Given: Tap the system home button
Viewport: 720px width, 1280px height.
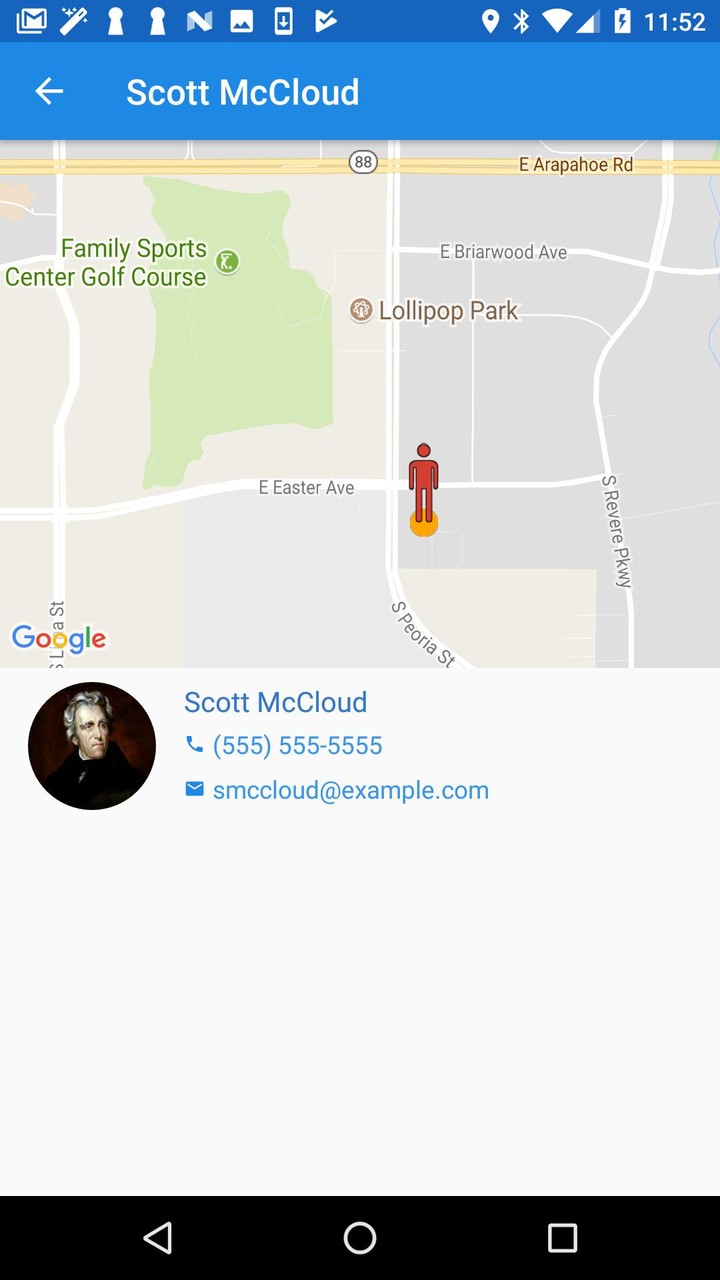Looking at the screenshot, I should pyautogui.click(x=360, y=1238).
